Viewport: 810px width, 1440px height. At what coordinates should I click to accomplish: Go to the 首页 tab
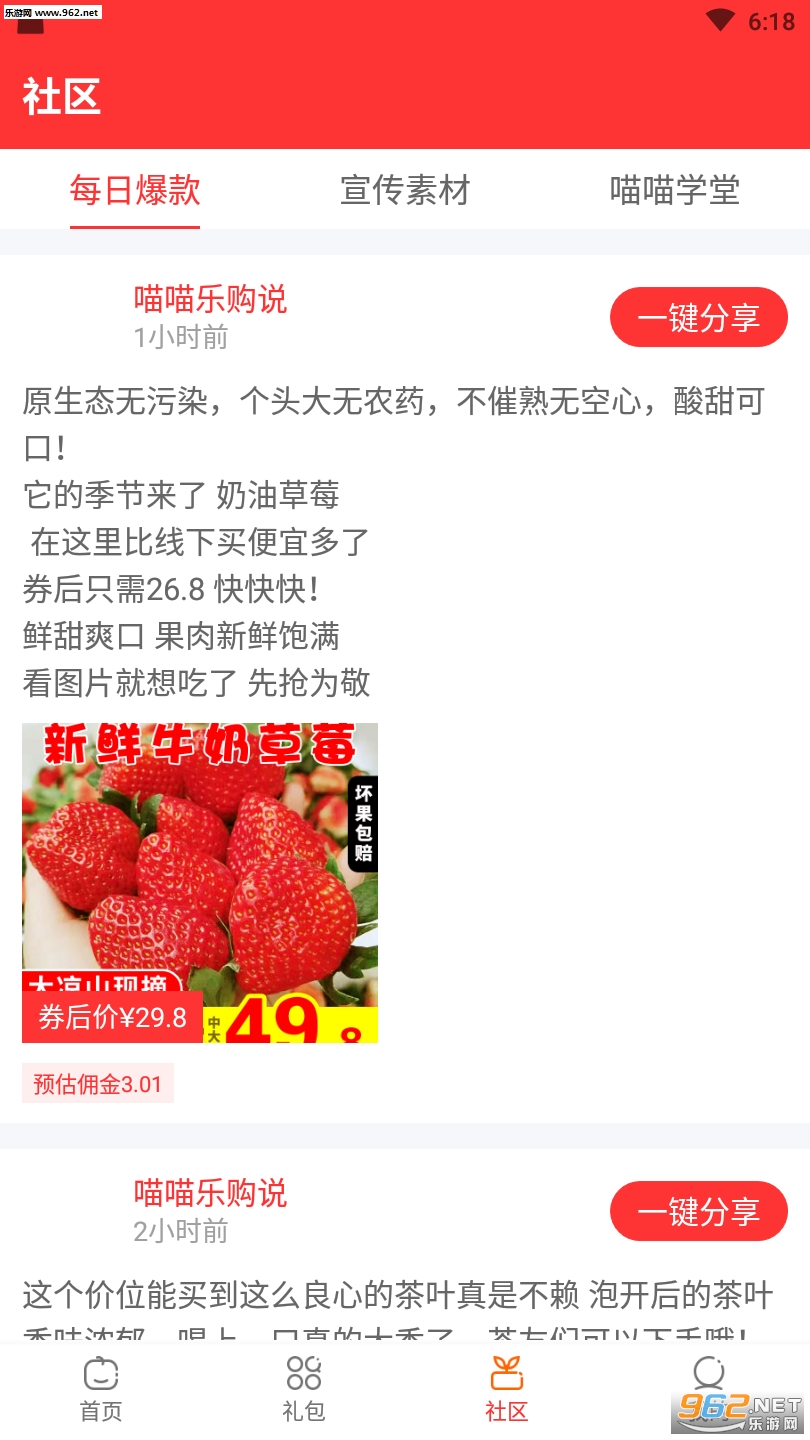click(x=101, y=1390)
